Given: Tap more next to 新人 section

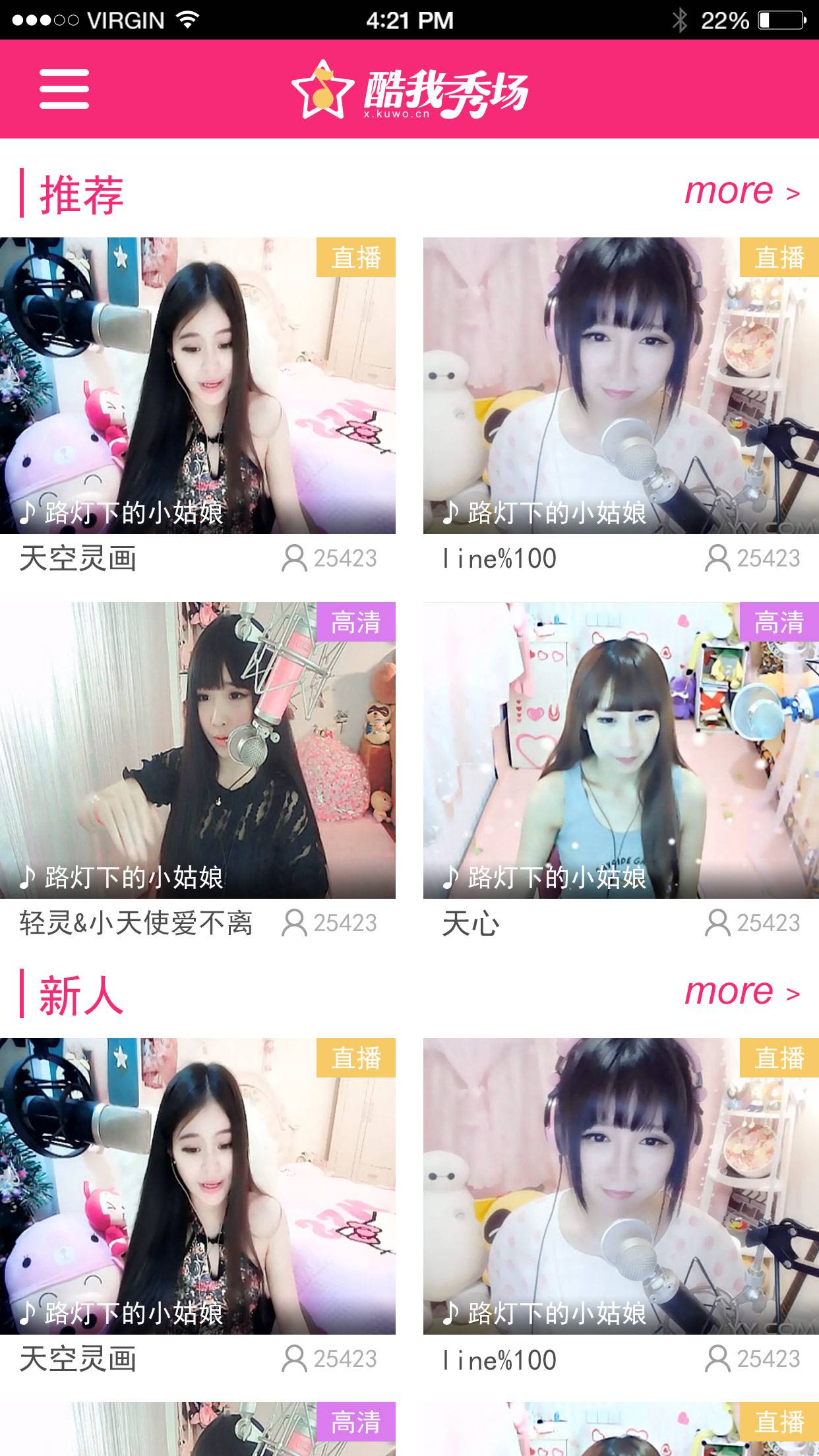Looking at the screenshot, I should click(741, 992).
